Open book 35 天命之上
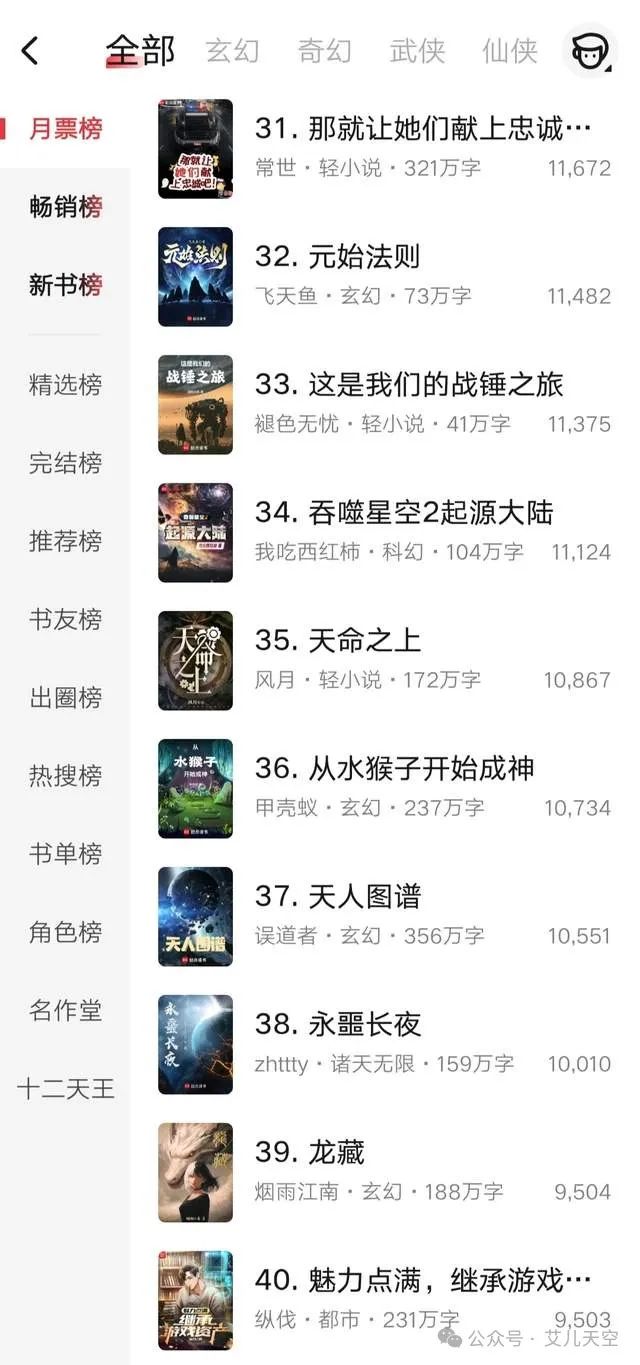This screenshot has height=1365, width=640. click(385, 661)
